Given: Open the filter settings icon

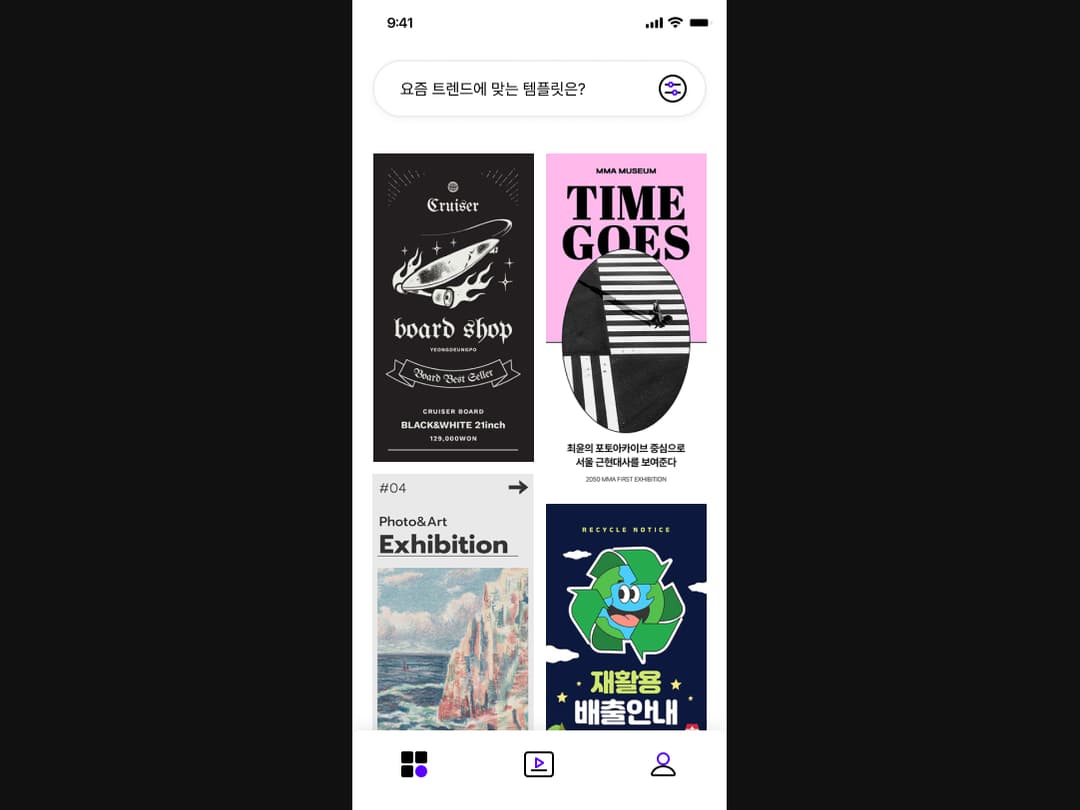Looking at the screenshot, I should pyautogui.click(x=672, y=89).
